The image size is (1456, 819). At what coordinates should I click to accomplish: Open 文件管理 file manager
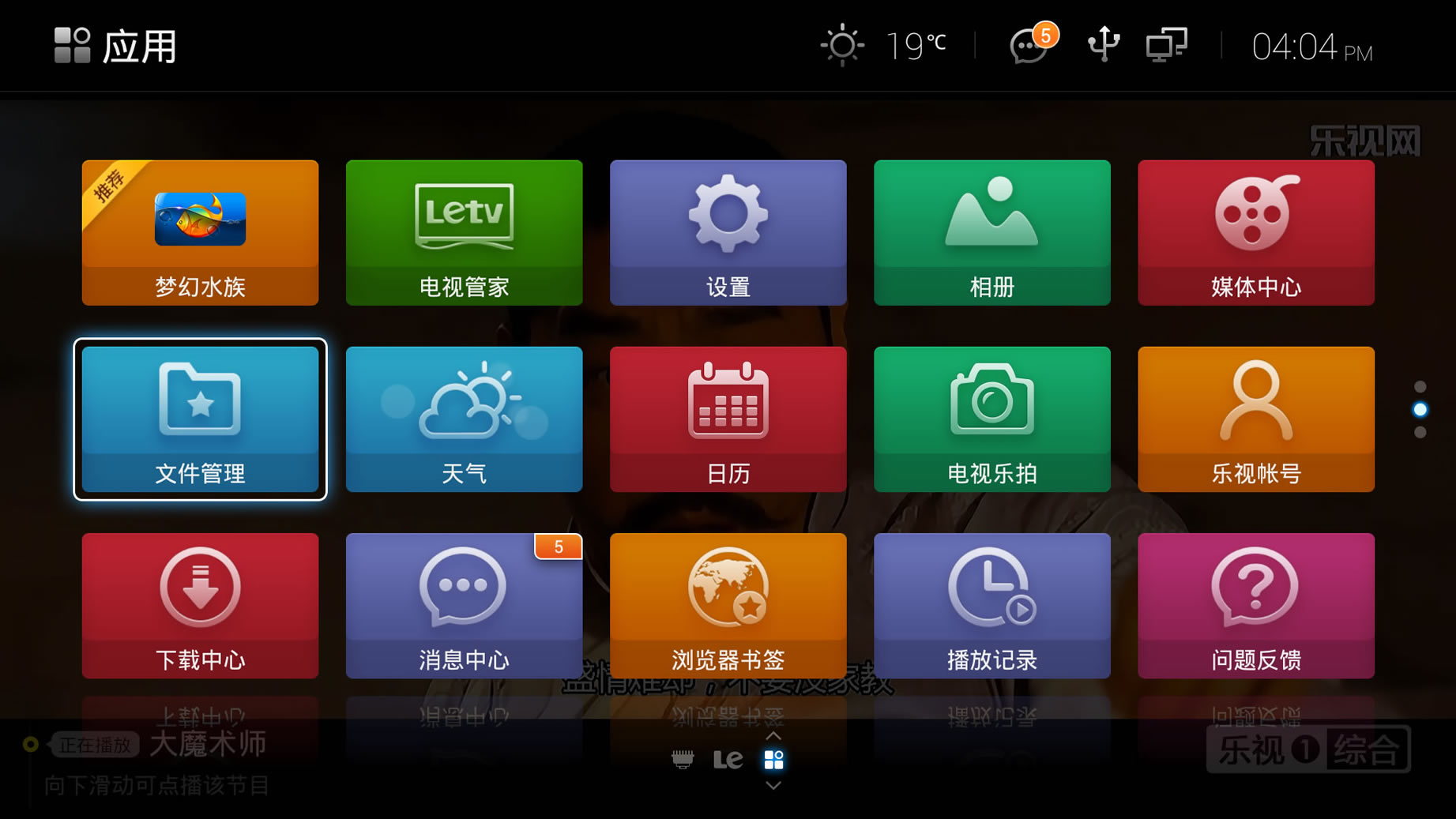tap(200, 419)
